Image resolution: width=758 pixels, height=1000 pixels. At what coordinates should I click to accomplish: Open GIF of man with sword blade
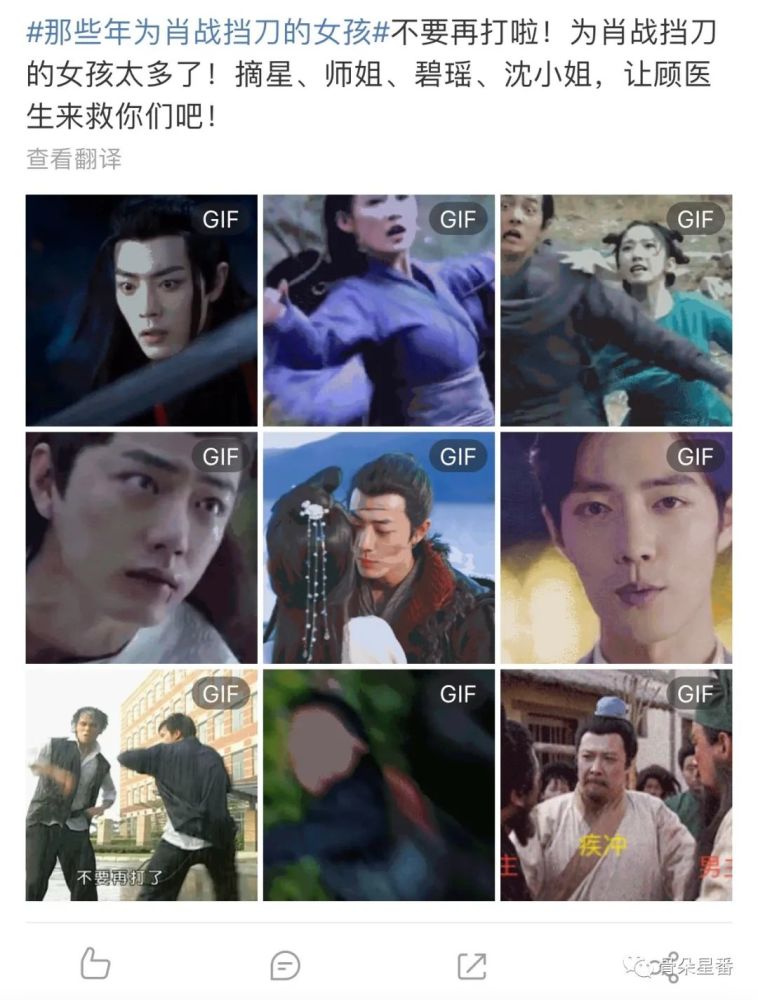[x=141, y=310]
